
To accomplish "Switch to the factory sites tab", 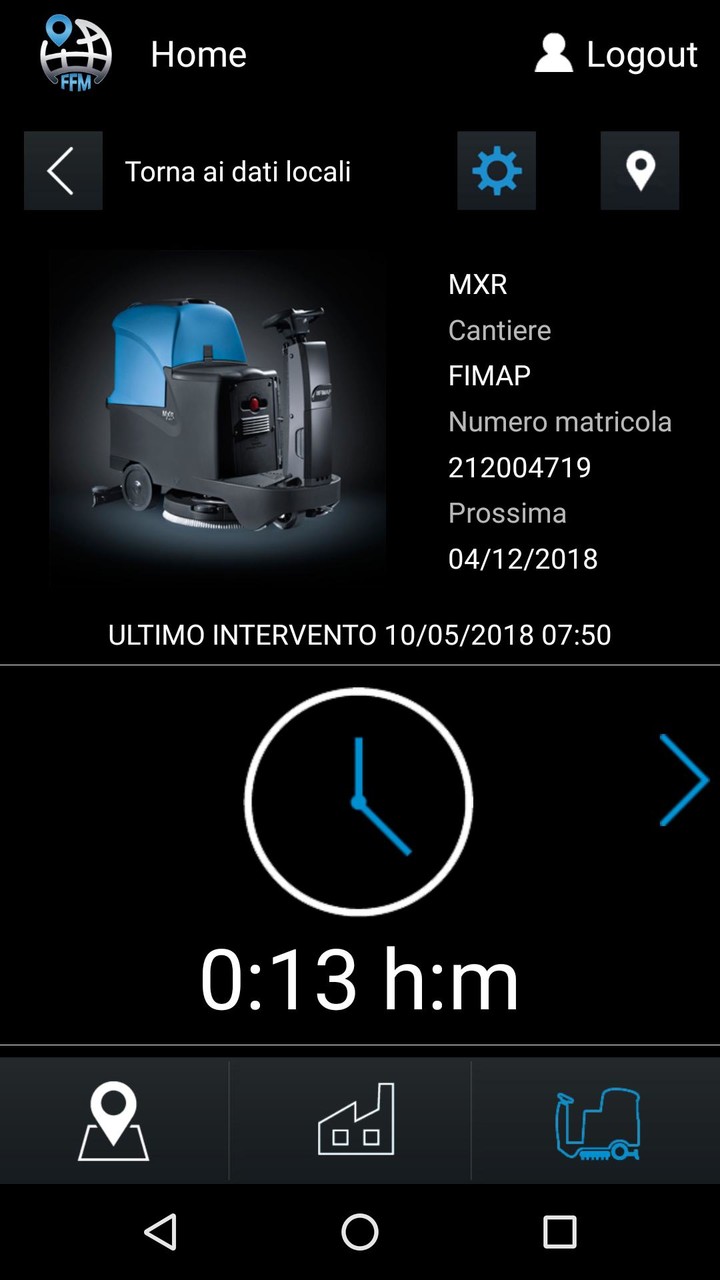I will coord(355,1121).
